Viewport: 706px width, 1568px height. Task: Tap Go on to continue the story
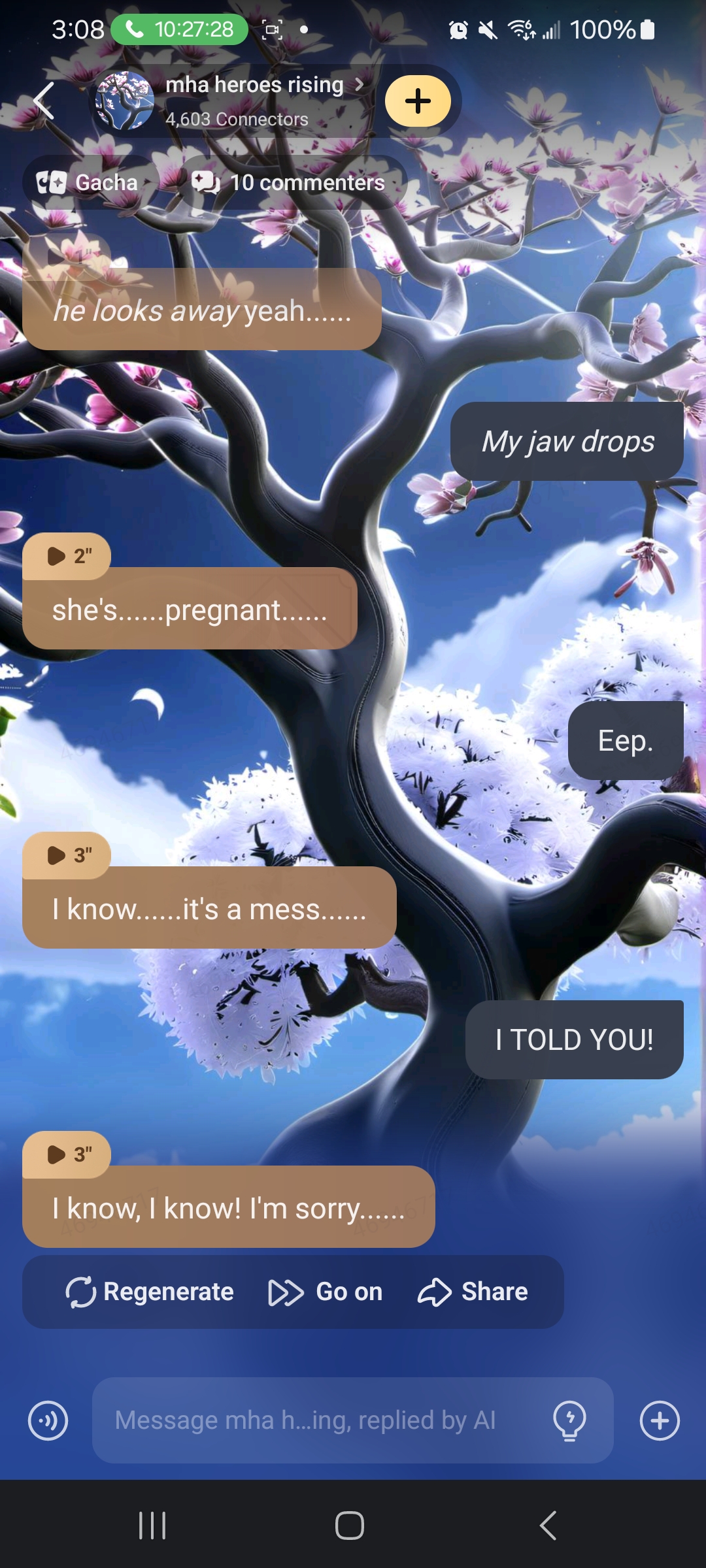point(326,1292)
